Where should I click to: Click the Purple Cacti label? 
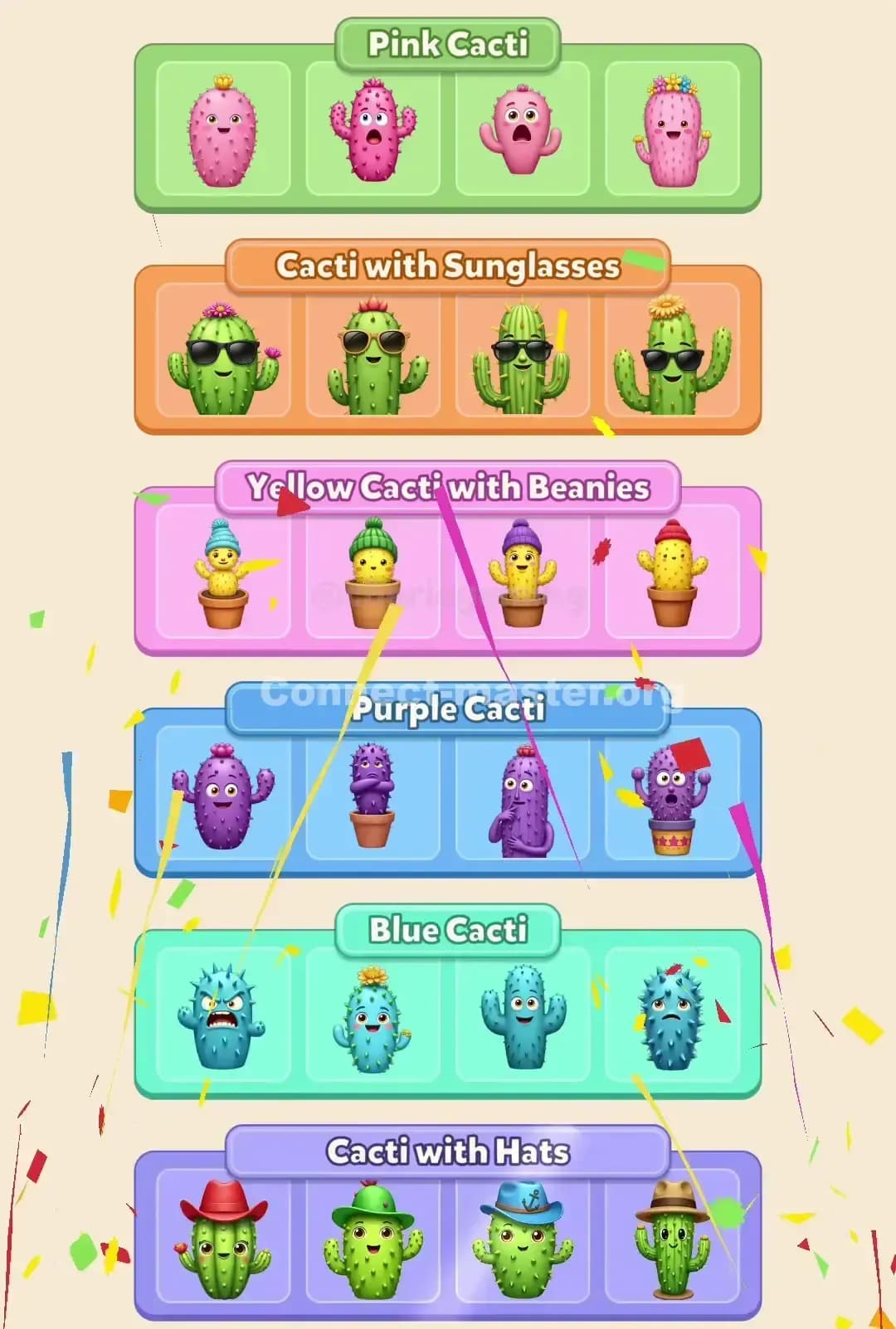click(x=448, y=710)
